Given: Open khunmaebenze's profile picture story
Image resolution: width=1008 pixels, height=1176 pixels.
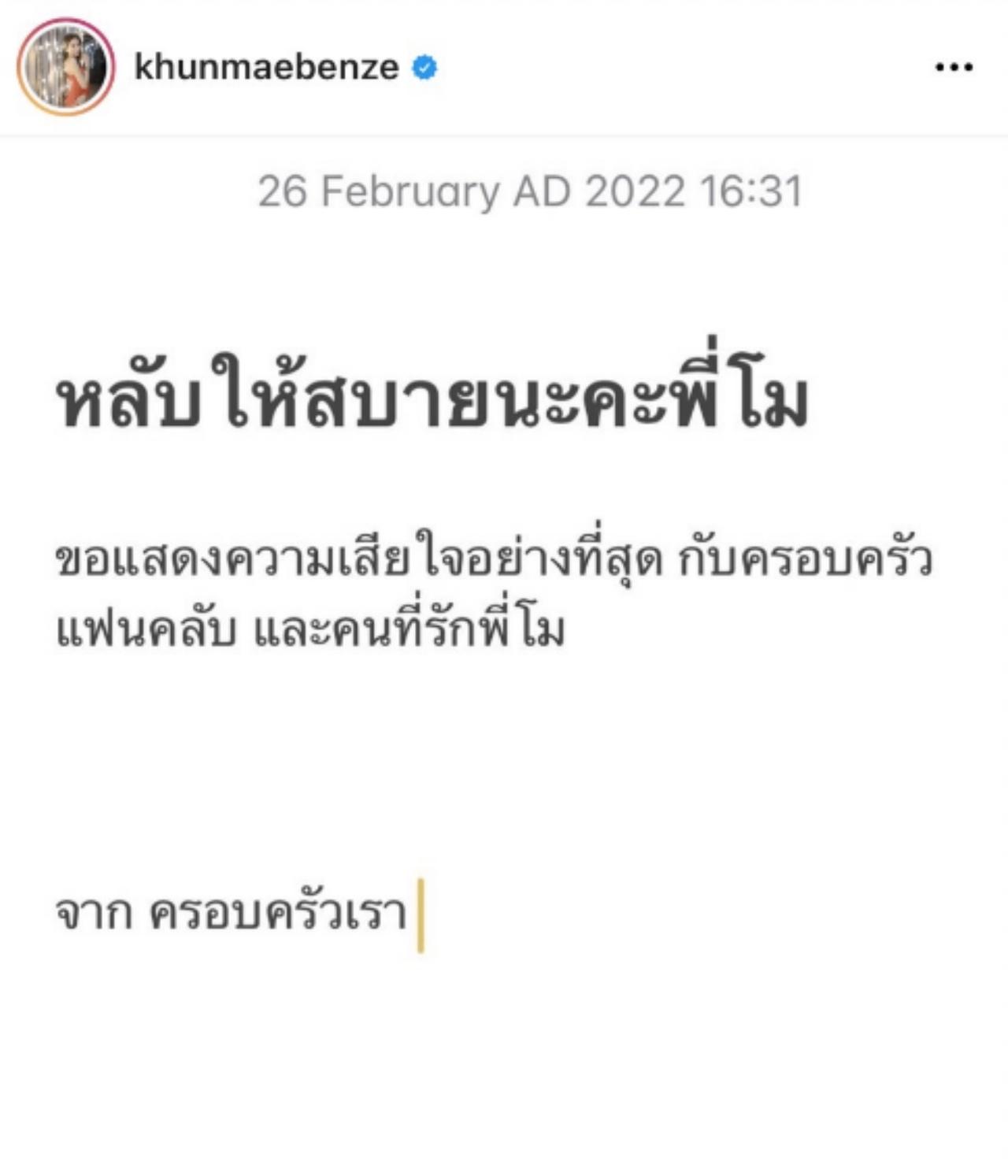Looking at the screenshot, I should point(66,67).
